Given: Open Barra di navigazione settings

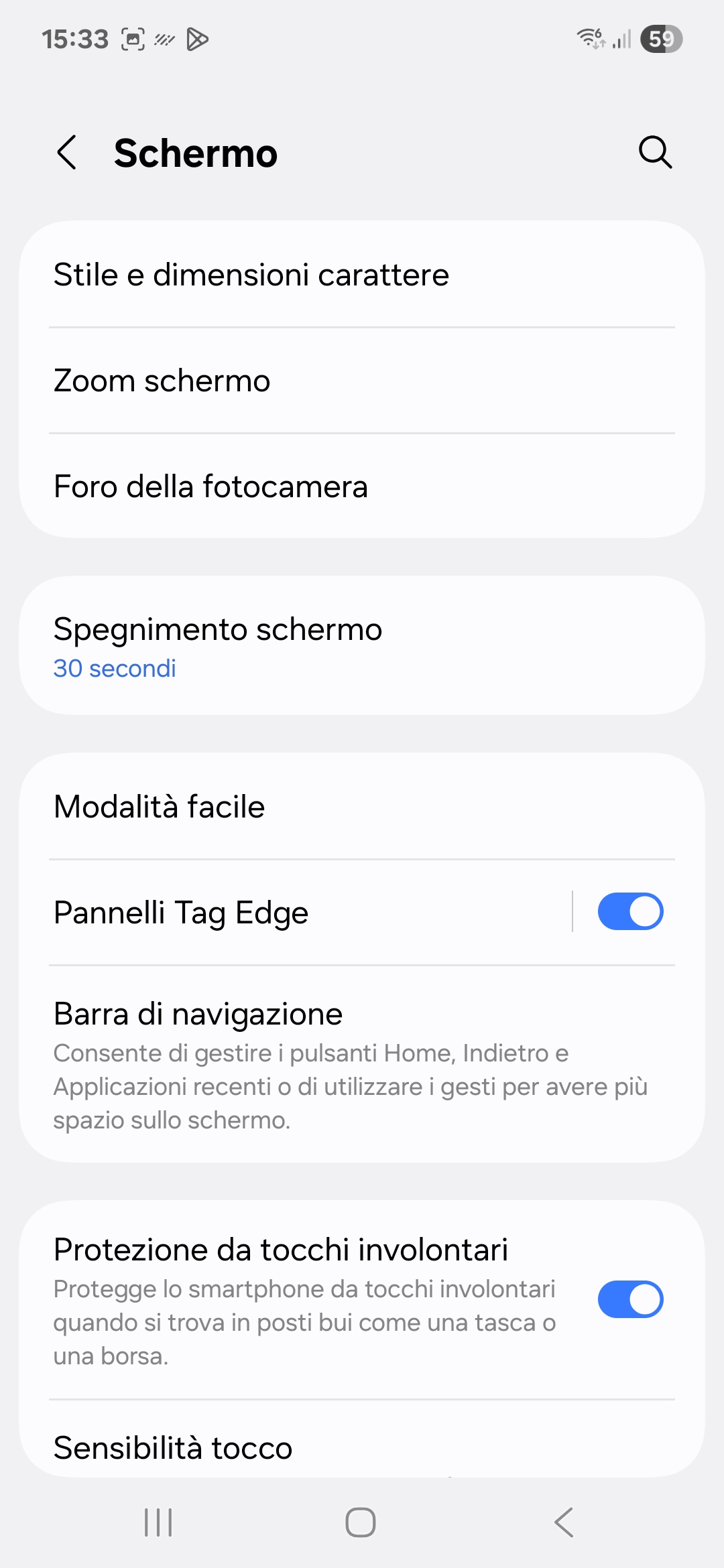Looking at the screenshot, I should click(x=362, y=1064).
